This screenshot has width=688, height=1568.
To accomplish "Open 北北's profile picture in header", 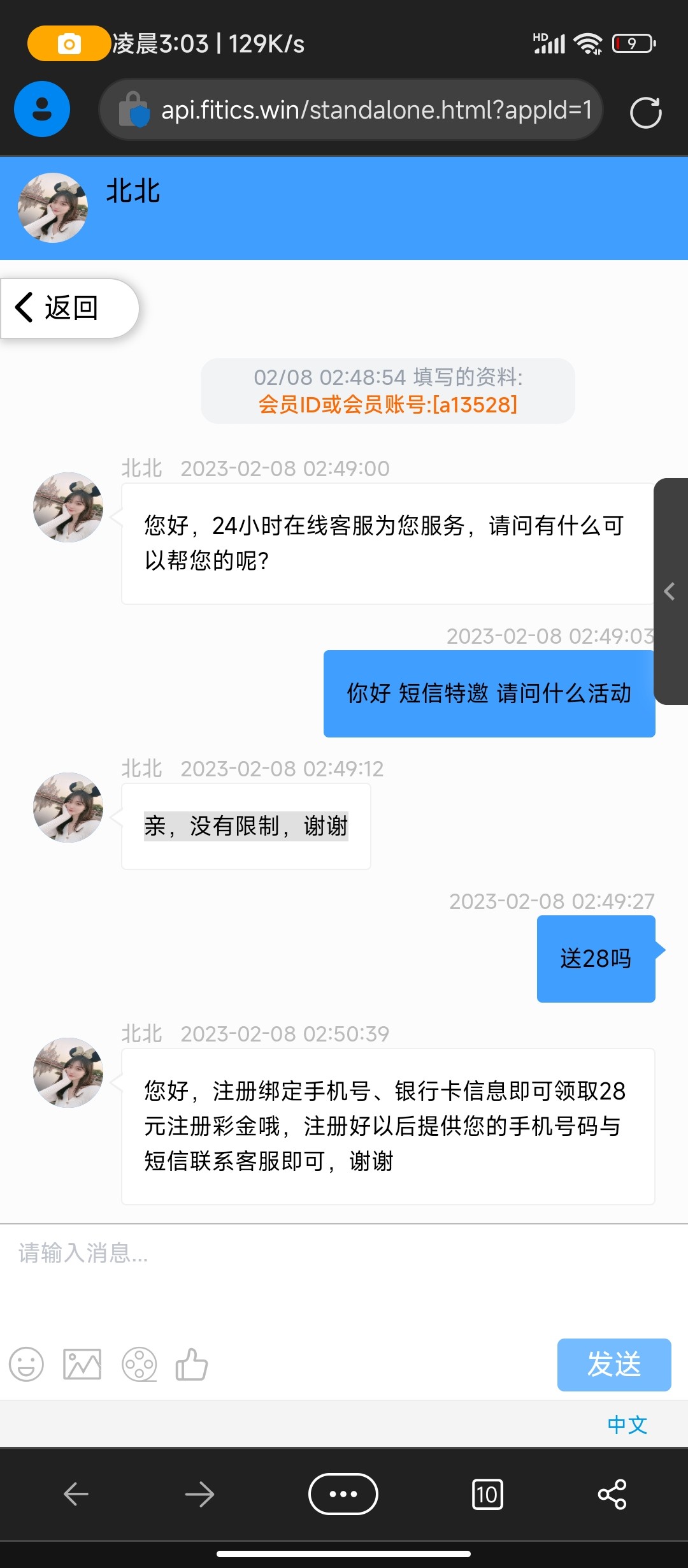I will [53, 208].
